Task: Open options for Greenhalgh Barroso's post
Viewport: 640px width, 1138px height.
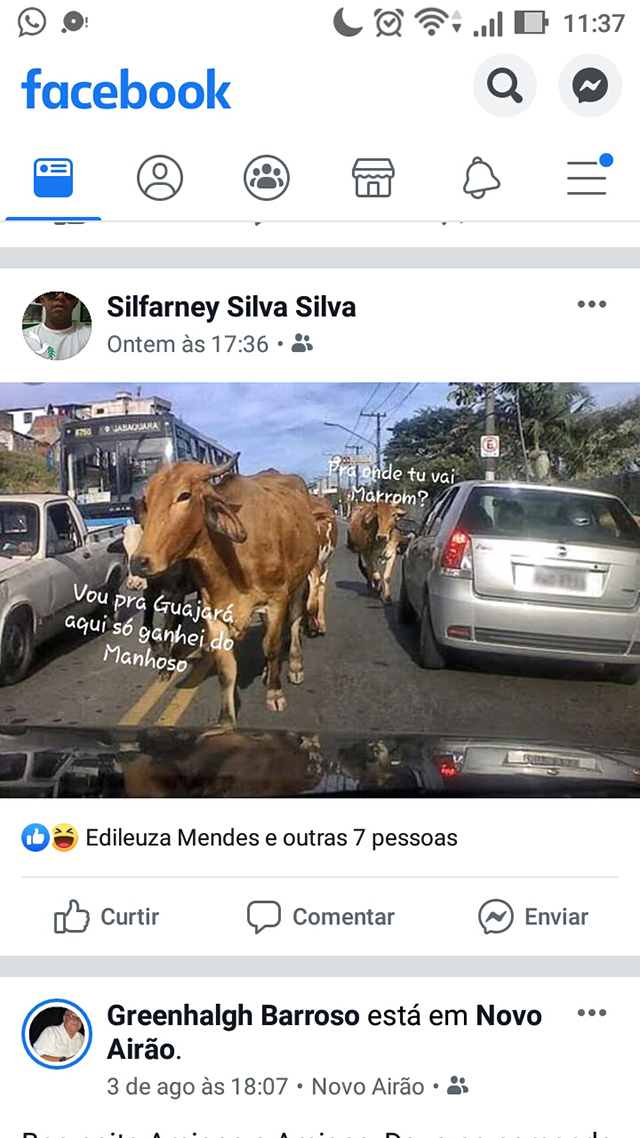Action: (591, 1013)
